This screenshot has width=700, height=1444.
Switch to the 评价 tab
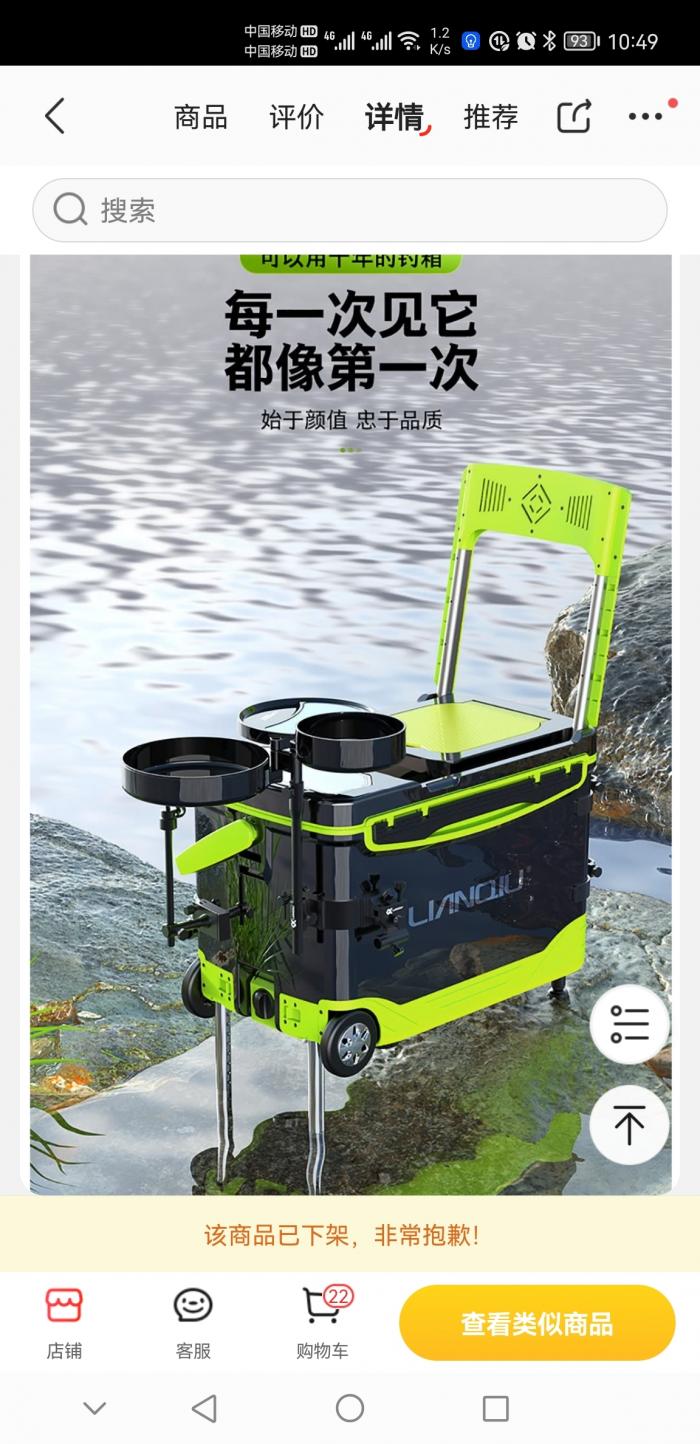tap(296, 117)
